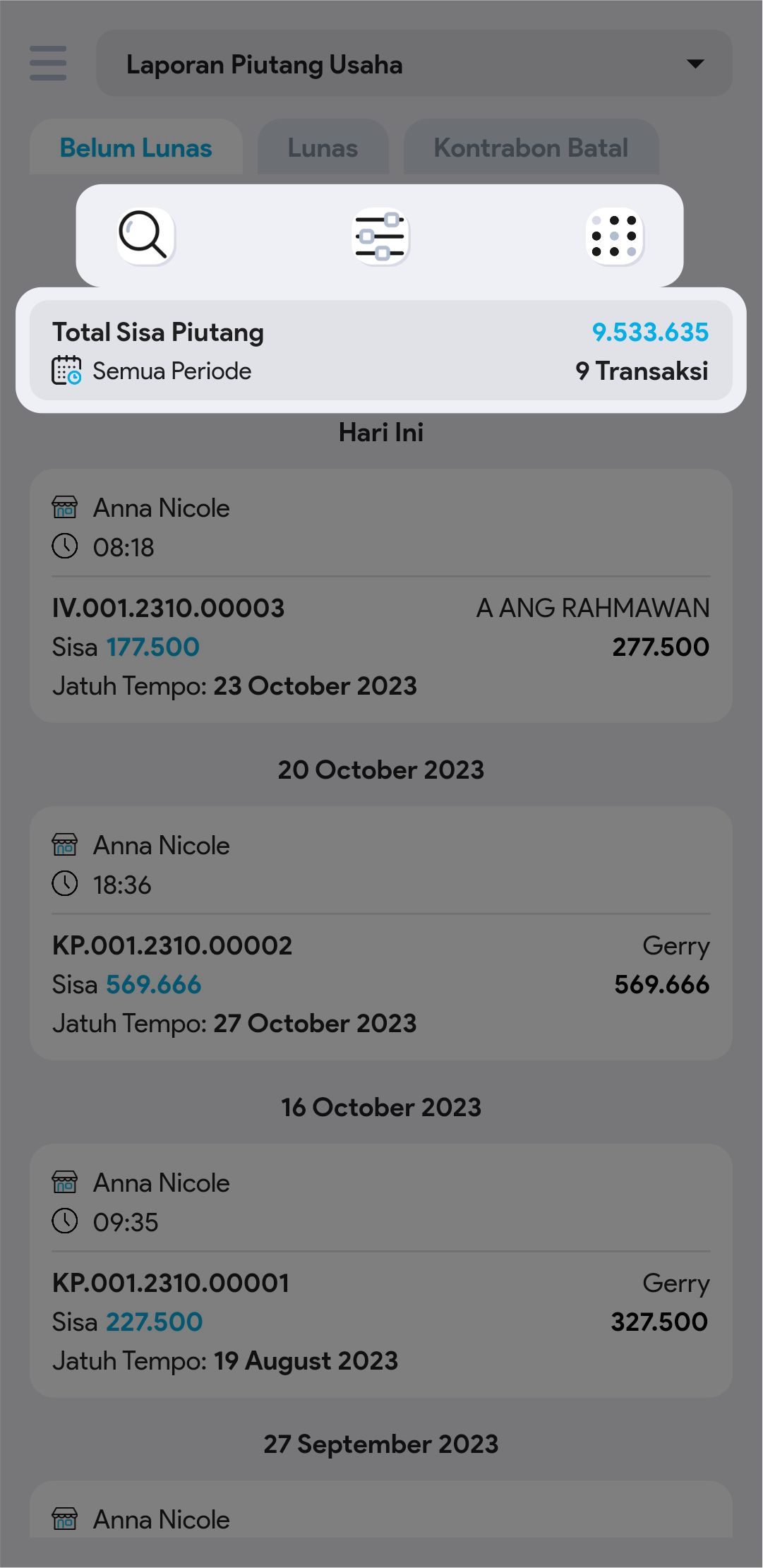
Task: Expand the Laporan Piutang Usaha dropdown
Action: click(414, 64)
